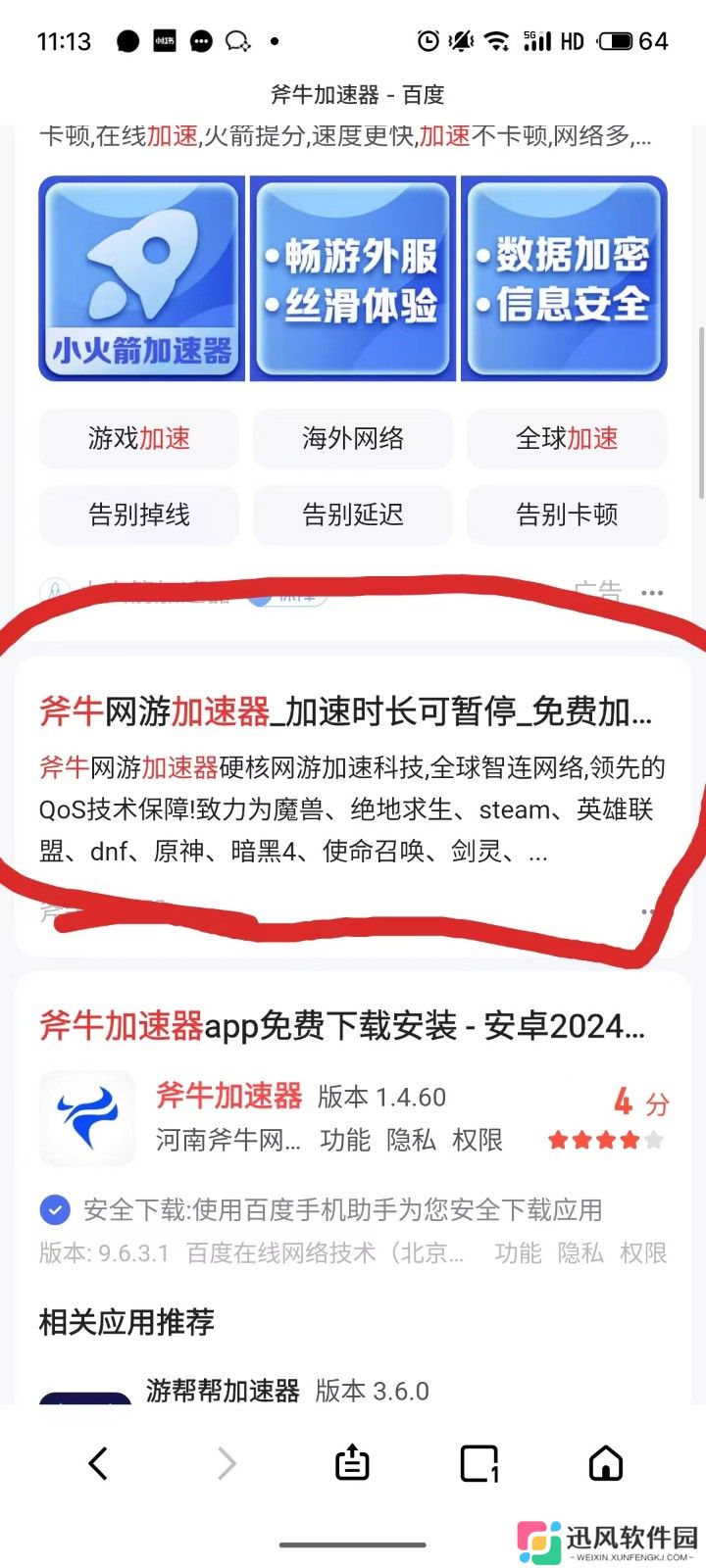Screen dimensions: 706x1568
Task: Open the 游帮帮加速器 recommended app
Action: 223,1391
